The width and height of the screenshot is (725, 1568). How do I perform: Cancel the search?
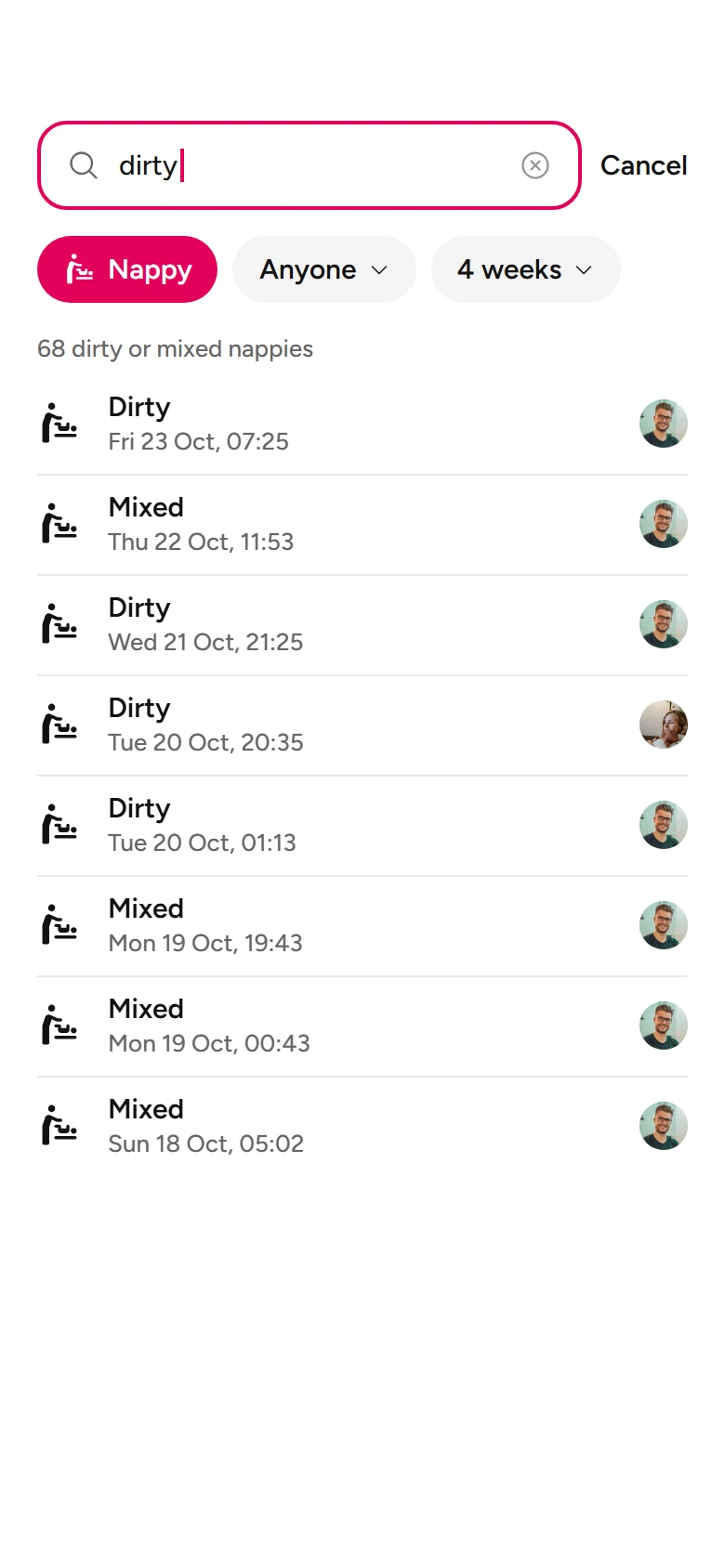pyautogui.click(x=643, y=165)
